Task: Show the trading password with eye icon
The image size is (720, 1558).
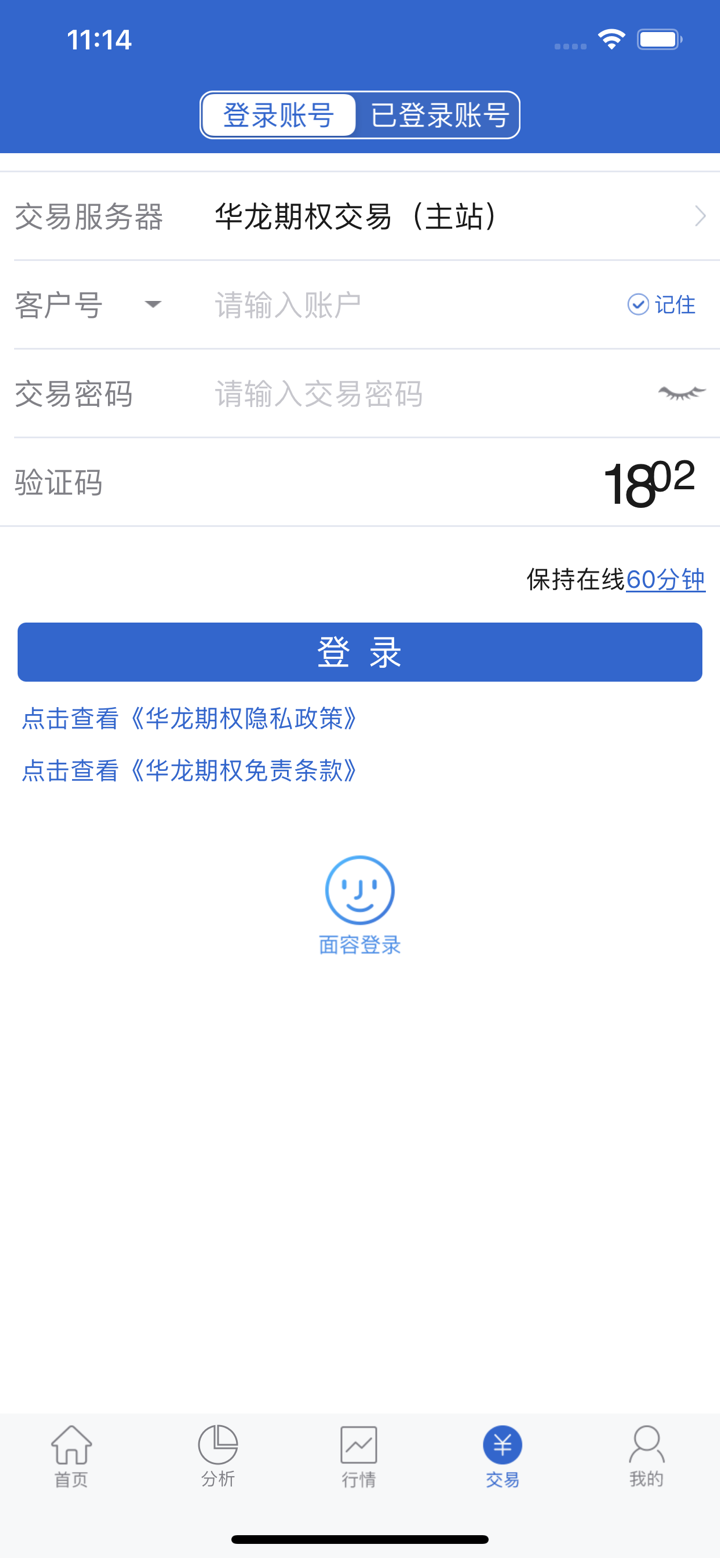Action: tap(681, 393)
